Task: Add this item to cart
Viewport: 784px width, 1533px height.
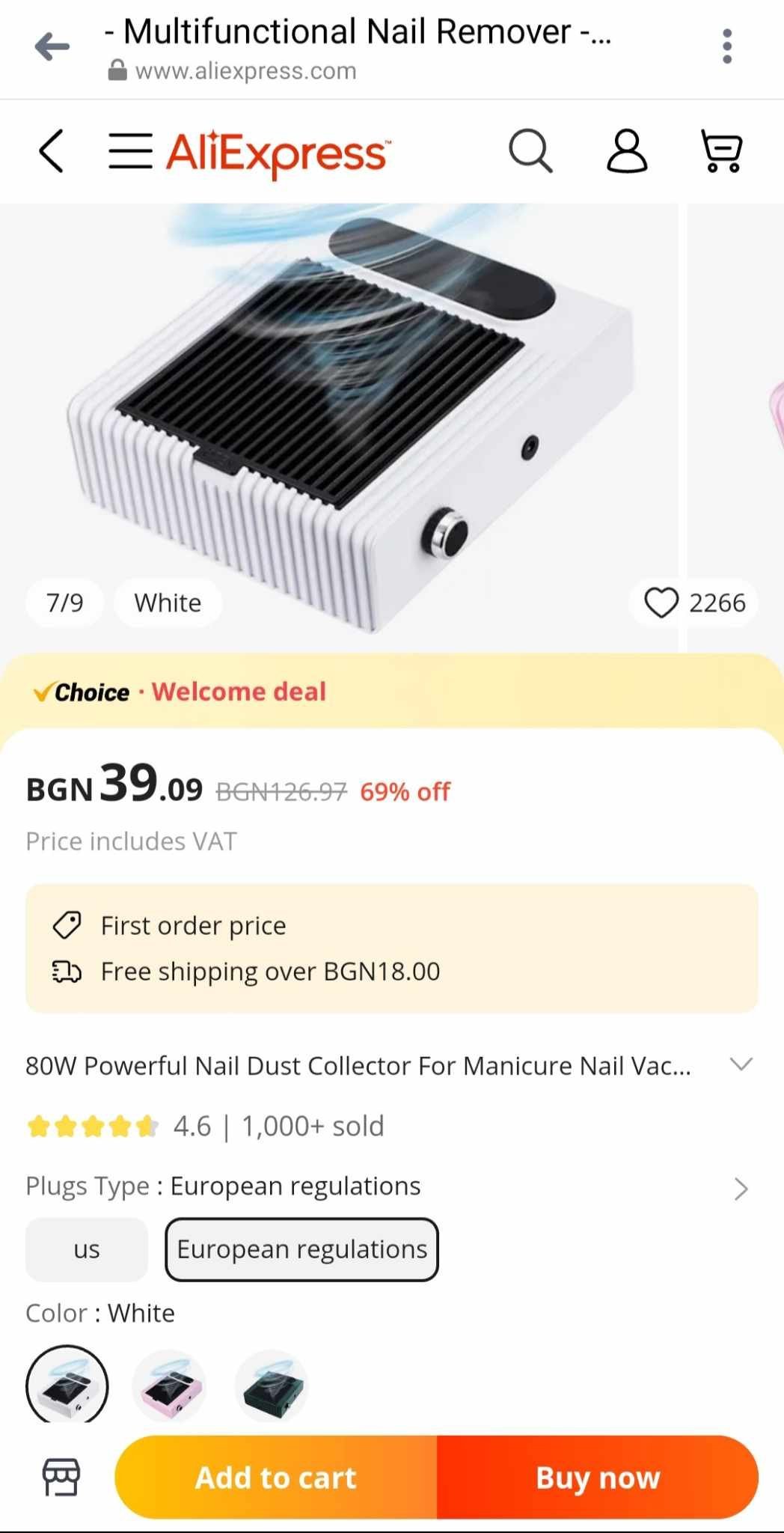Action: pyautogui.click(x=276, y=1477)
